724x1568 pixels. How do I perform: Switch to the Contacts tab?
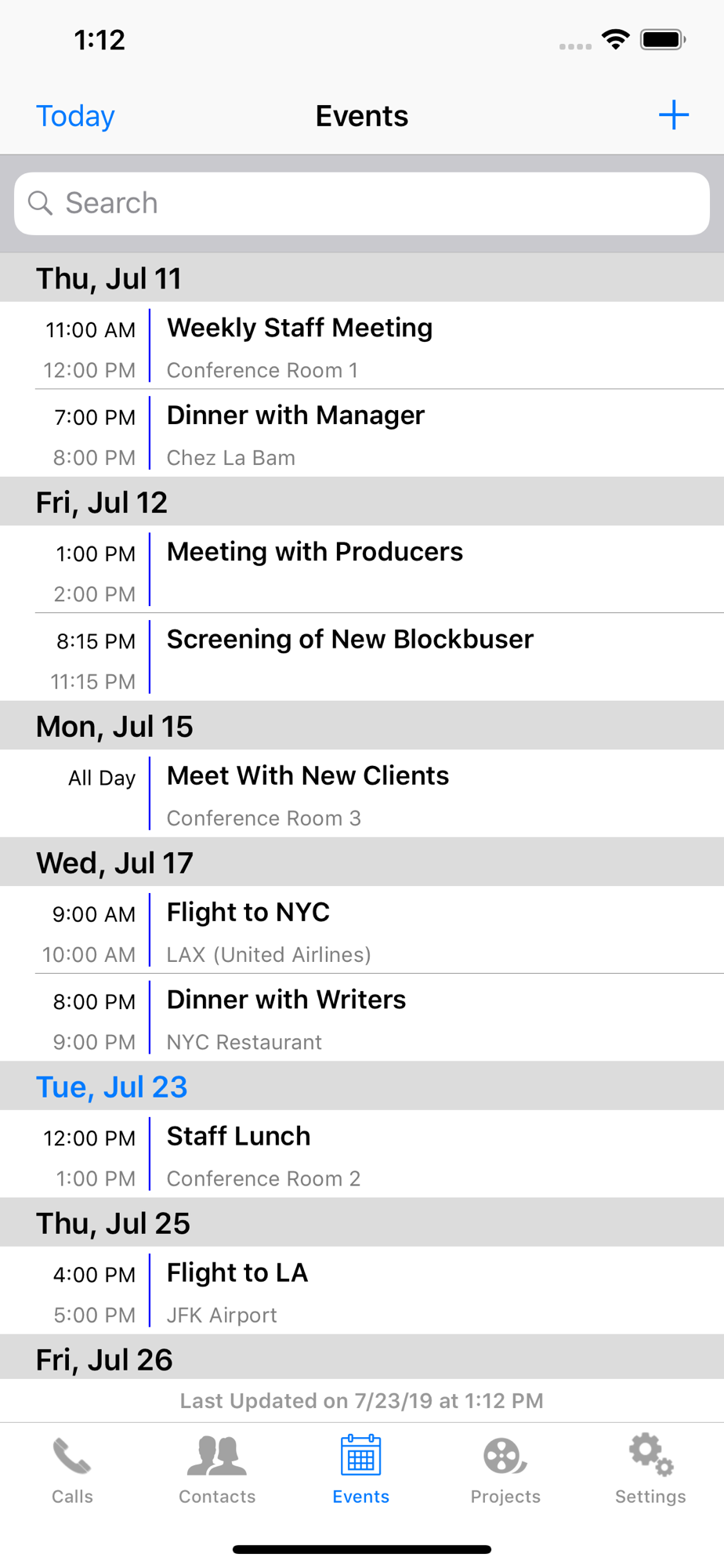[x=217, y=1469]
